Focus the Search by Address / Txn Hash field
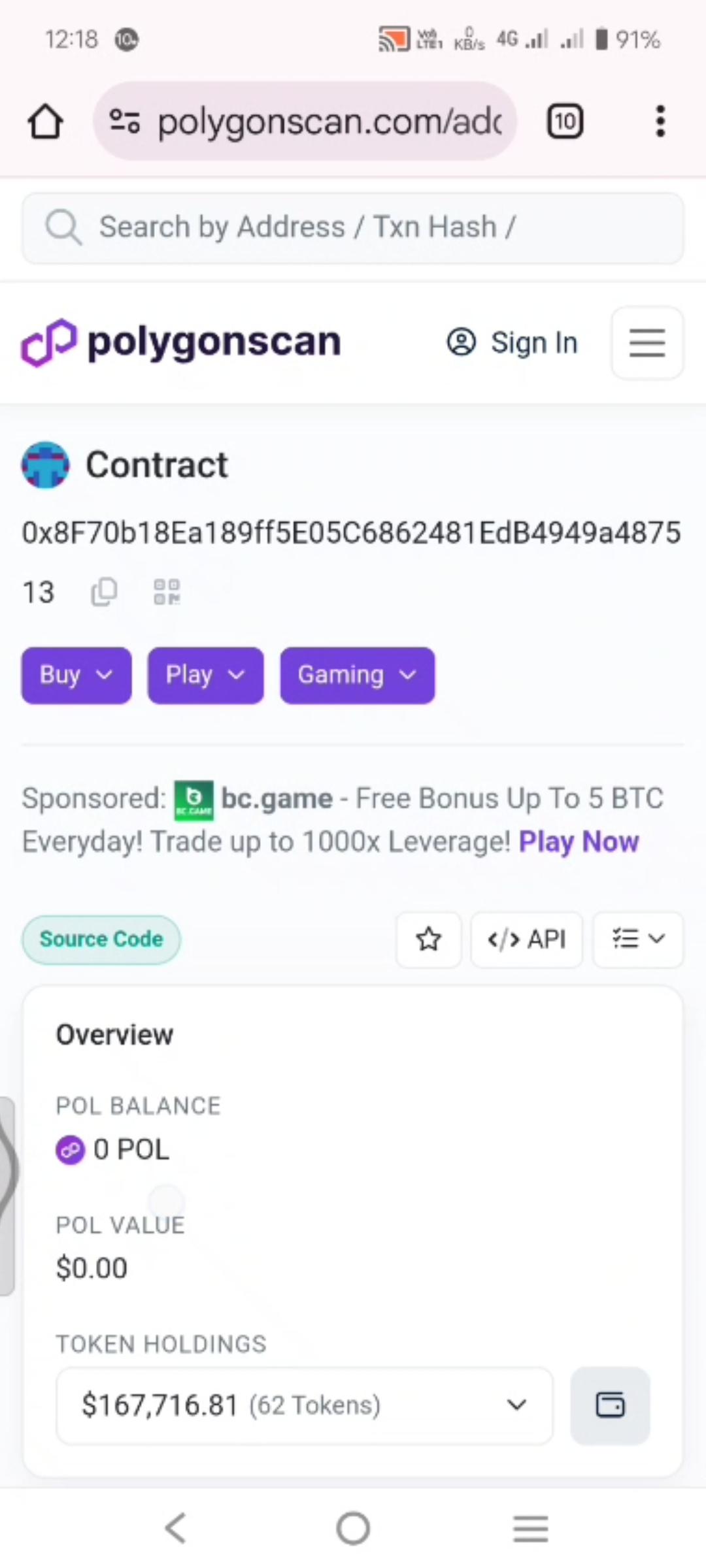The width and height of the screenshot is (706, 1568). 353,228
